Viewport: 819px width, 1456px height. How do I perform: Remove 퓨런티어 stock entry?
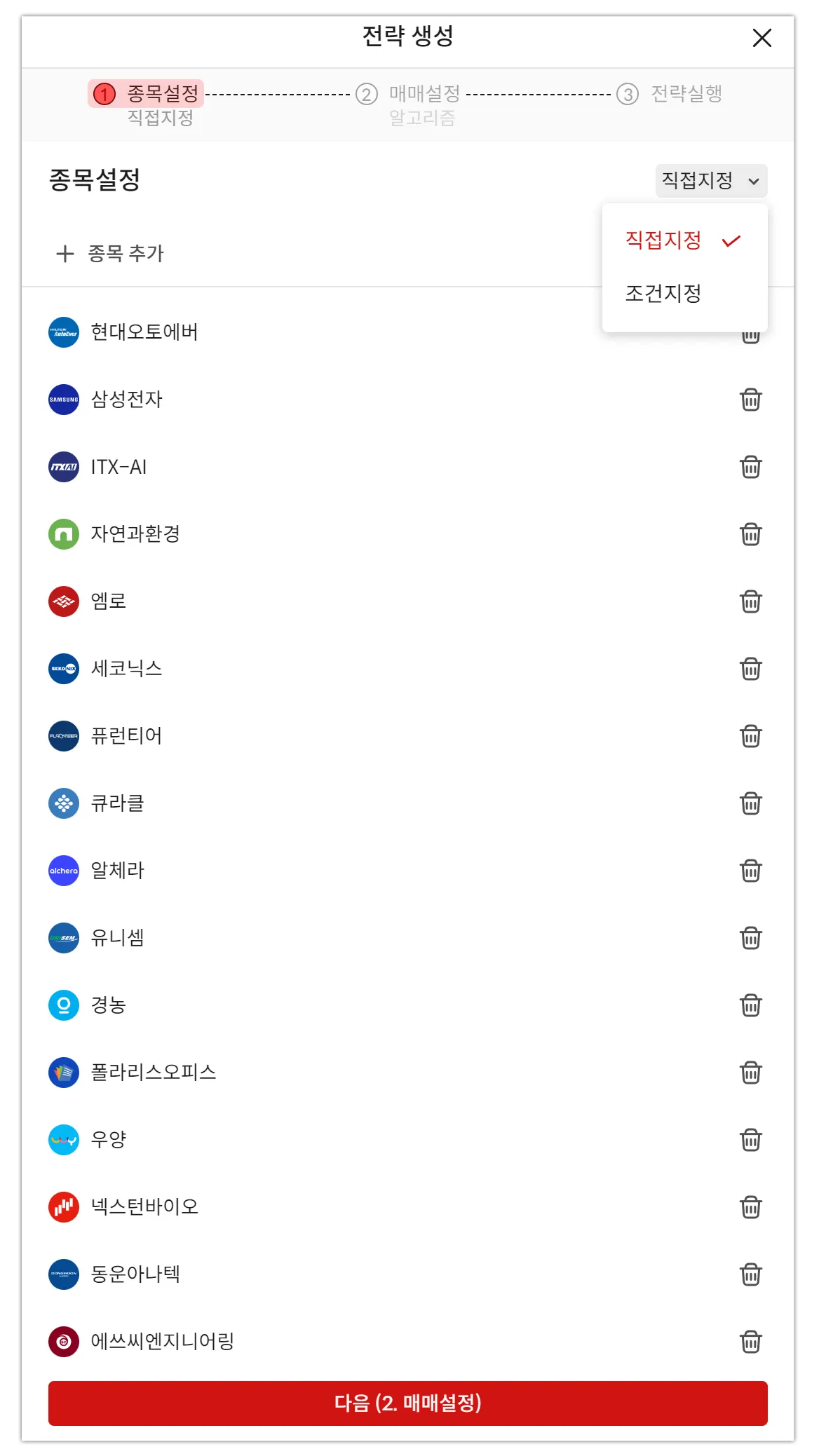[x=750, y=736]
